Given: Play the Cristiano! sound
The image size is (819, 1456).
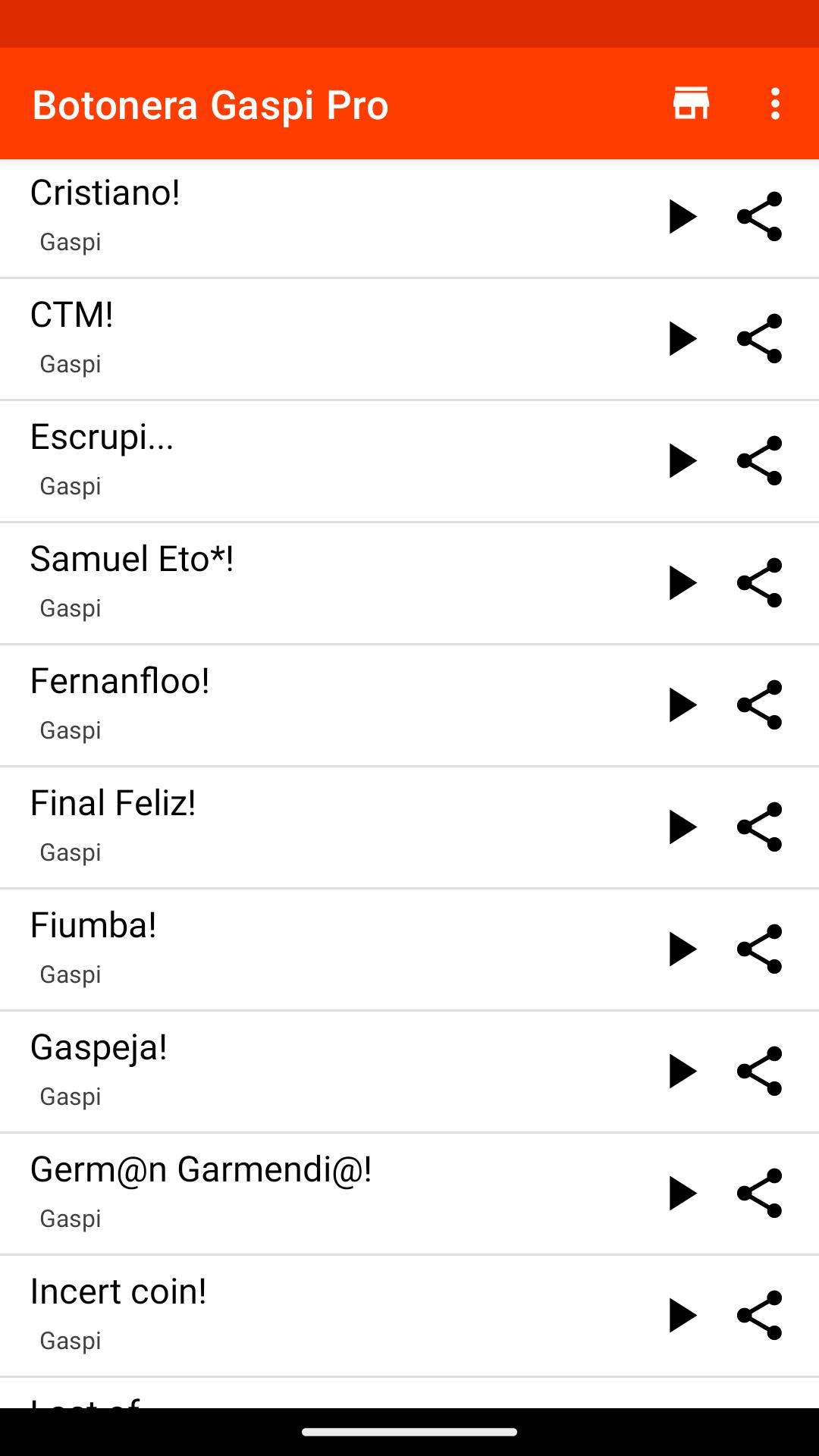Looking at the screenshot, I should (682, 217).
